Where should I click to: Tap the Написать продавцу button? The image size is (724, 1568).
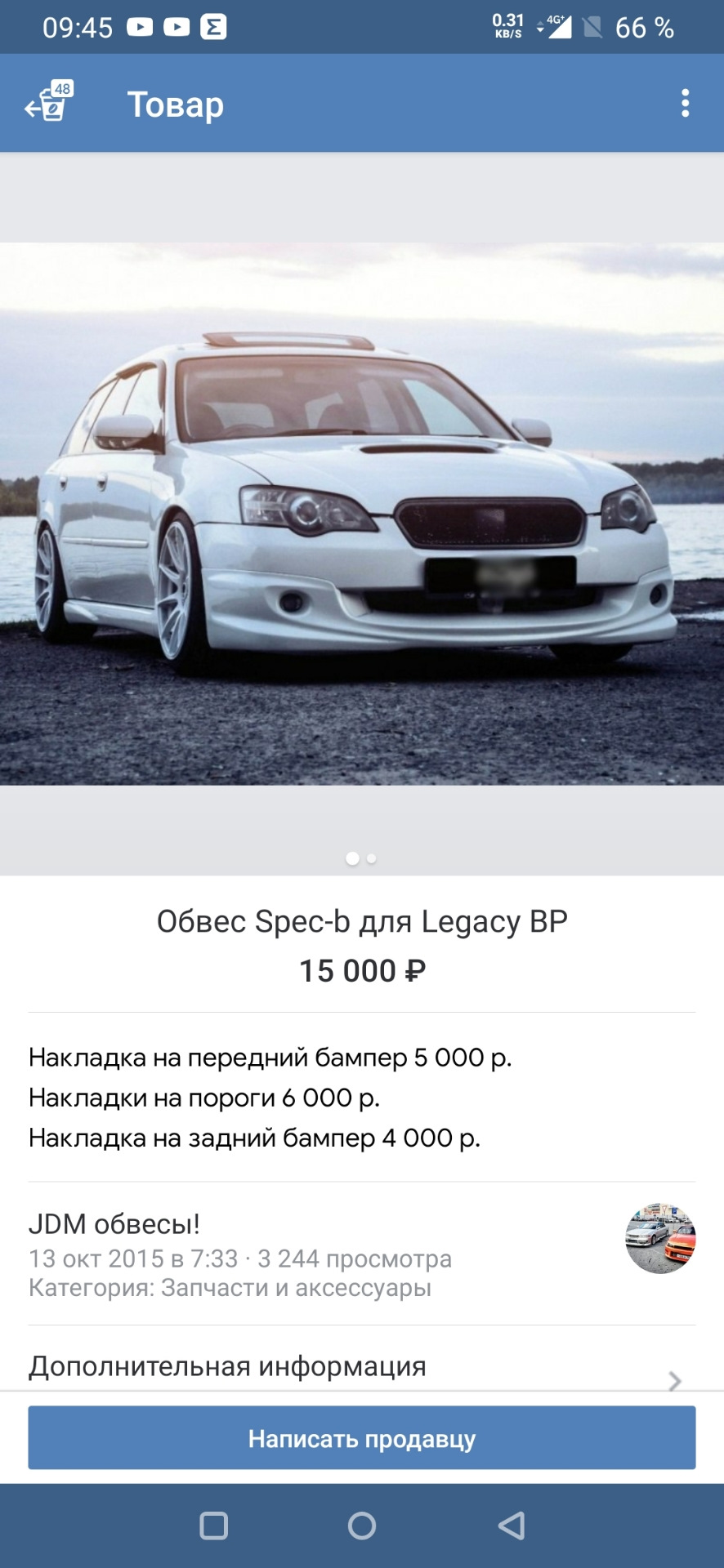[362, 1438]
